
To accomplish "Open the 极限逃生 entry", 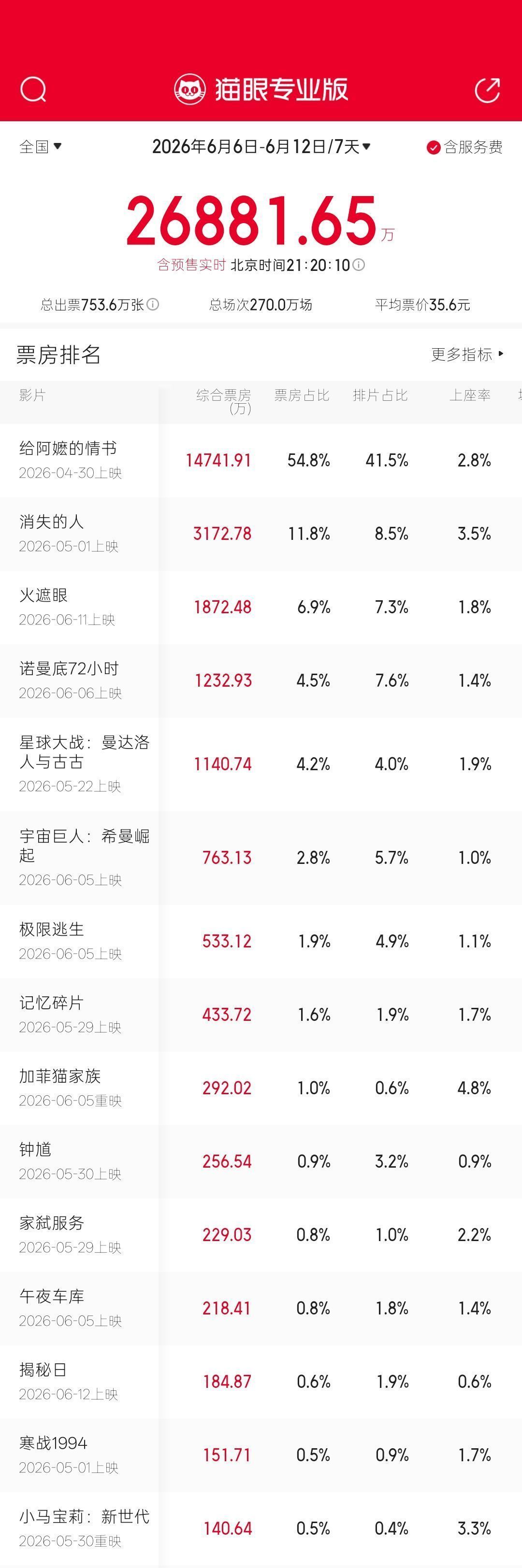I will [261, 942].
